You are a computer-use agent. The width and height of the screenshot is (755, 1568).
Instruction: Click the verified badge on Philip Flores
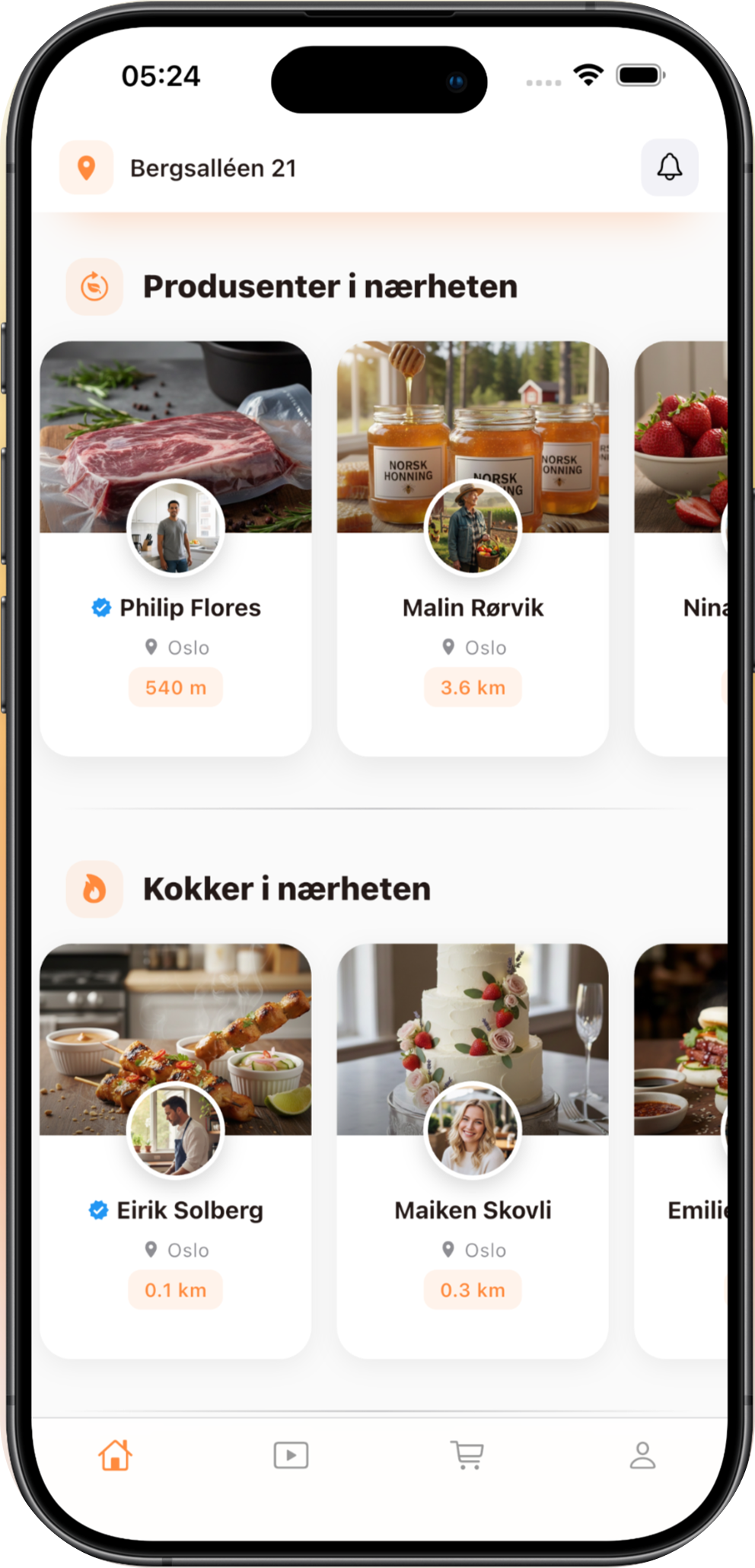click(x=100, y=607)
